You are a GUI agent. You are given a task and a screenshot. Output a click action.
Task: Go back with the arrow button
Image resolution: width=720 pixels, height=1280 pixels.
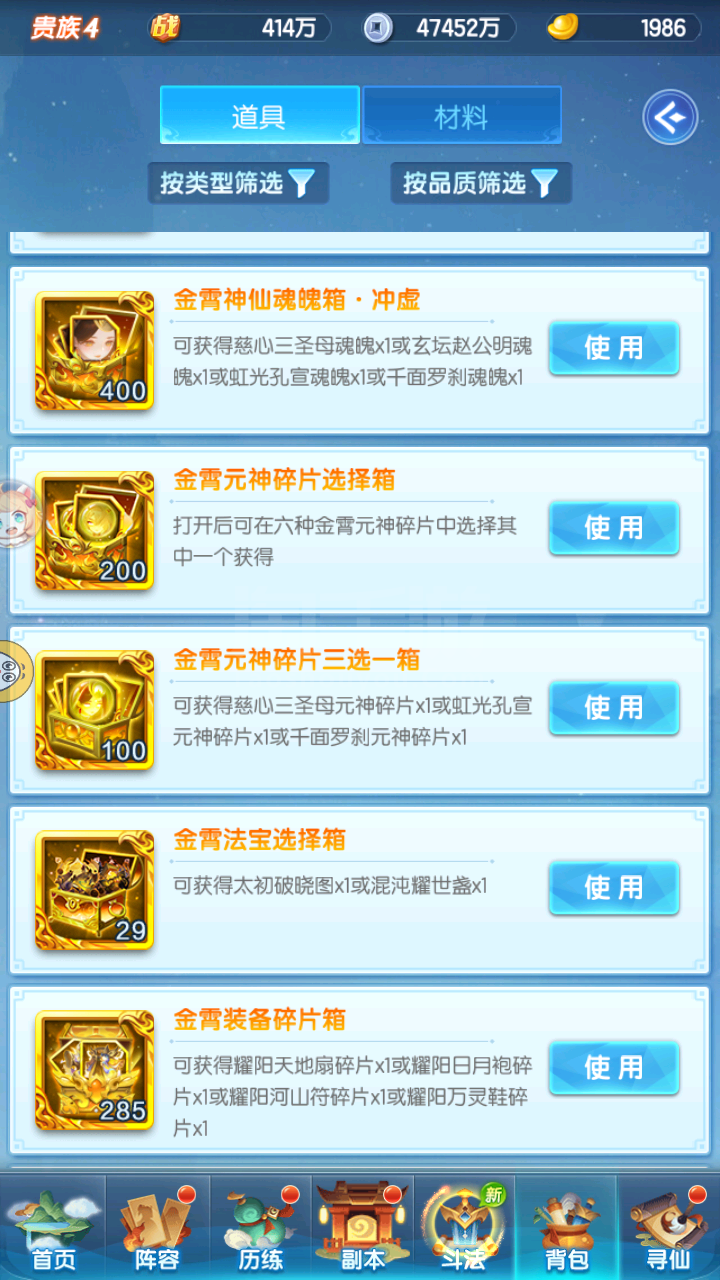[x=669, y=118]
